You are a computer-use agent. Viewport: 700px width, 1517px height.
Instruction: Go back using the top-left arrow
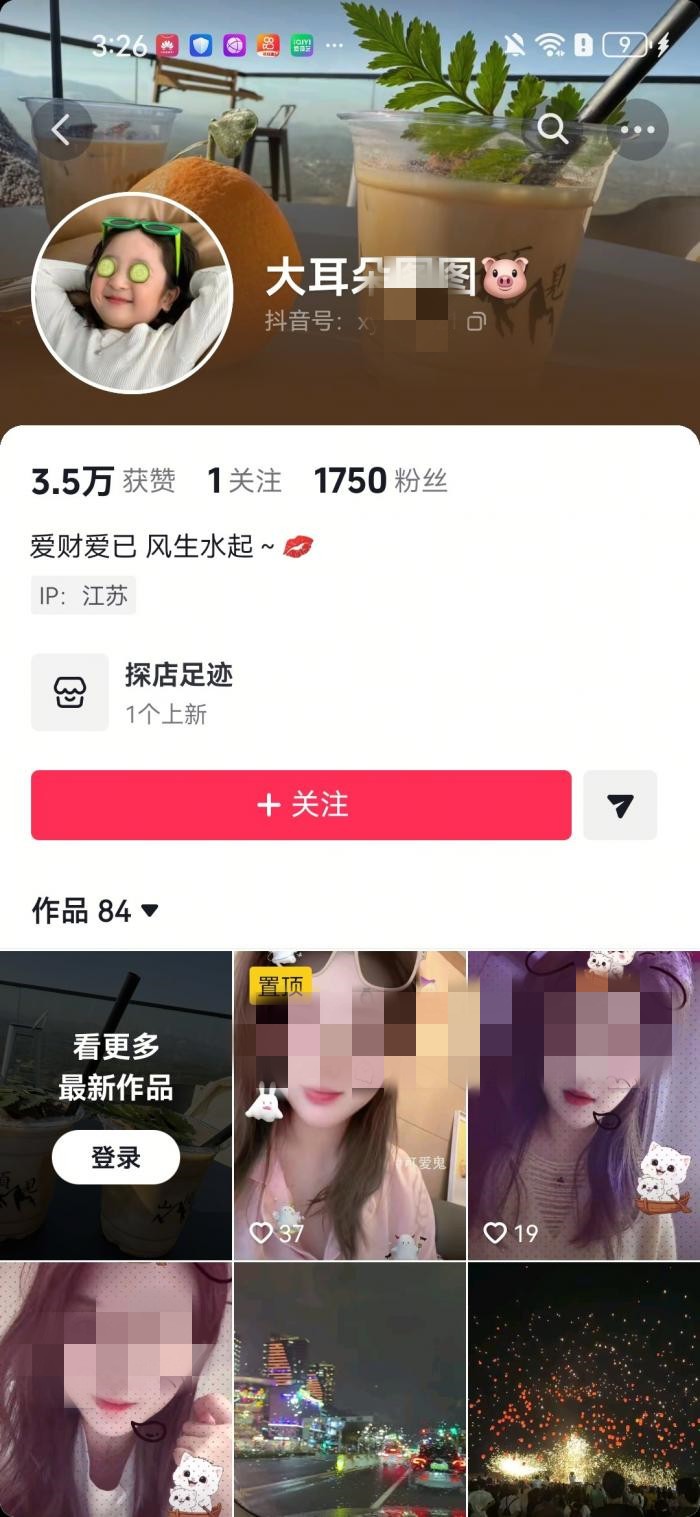(x=62, y=129)
